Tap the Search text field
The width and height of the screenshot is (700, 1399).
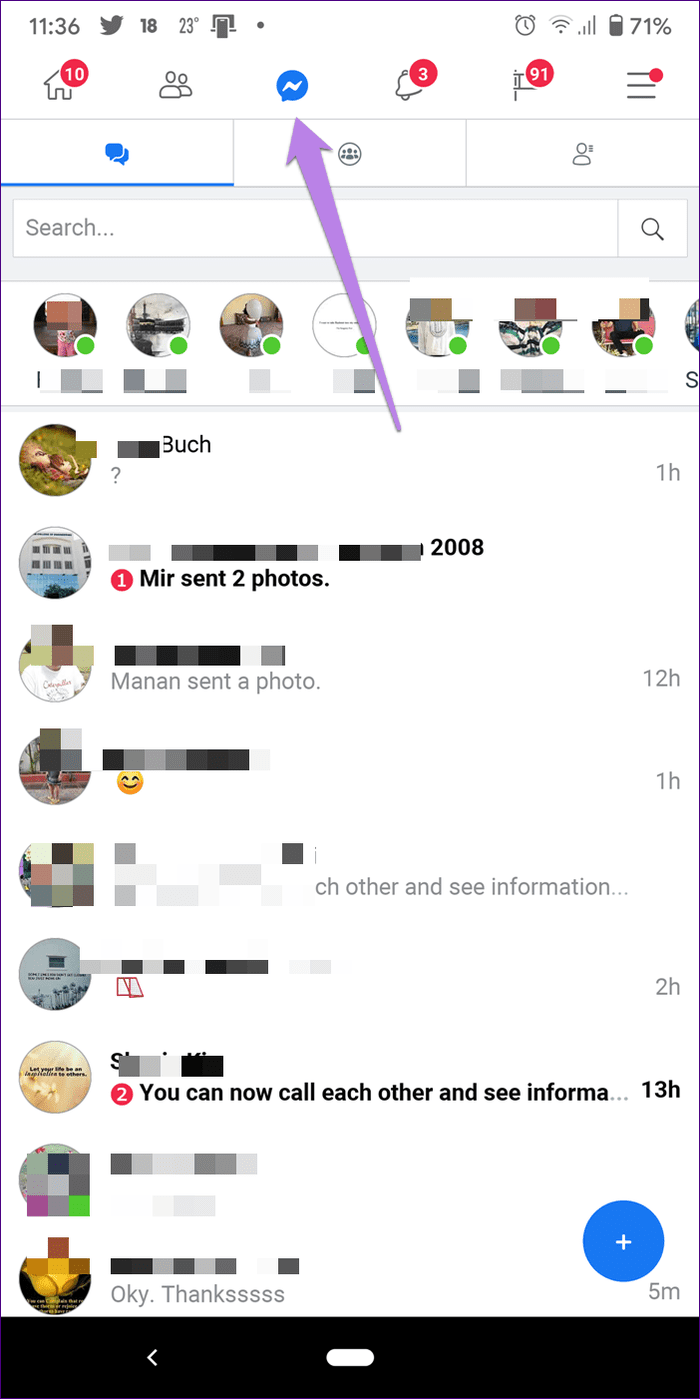315,229
